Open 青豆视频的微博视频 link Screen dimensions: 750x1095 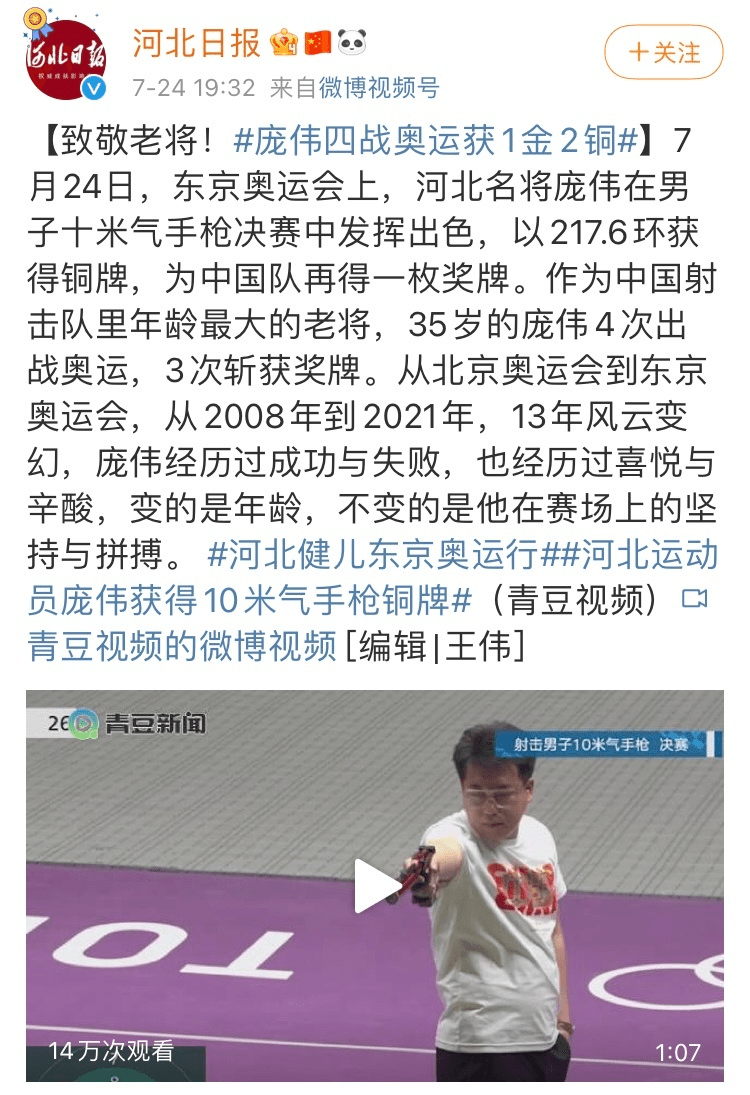(x=182, y=647)
